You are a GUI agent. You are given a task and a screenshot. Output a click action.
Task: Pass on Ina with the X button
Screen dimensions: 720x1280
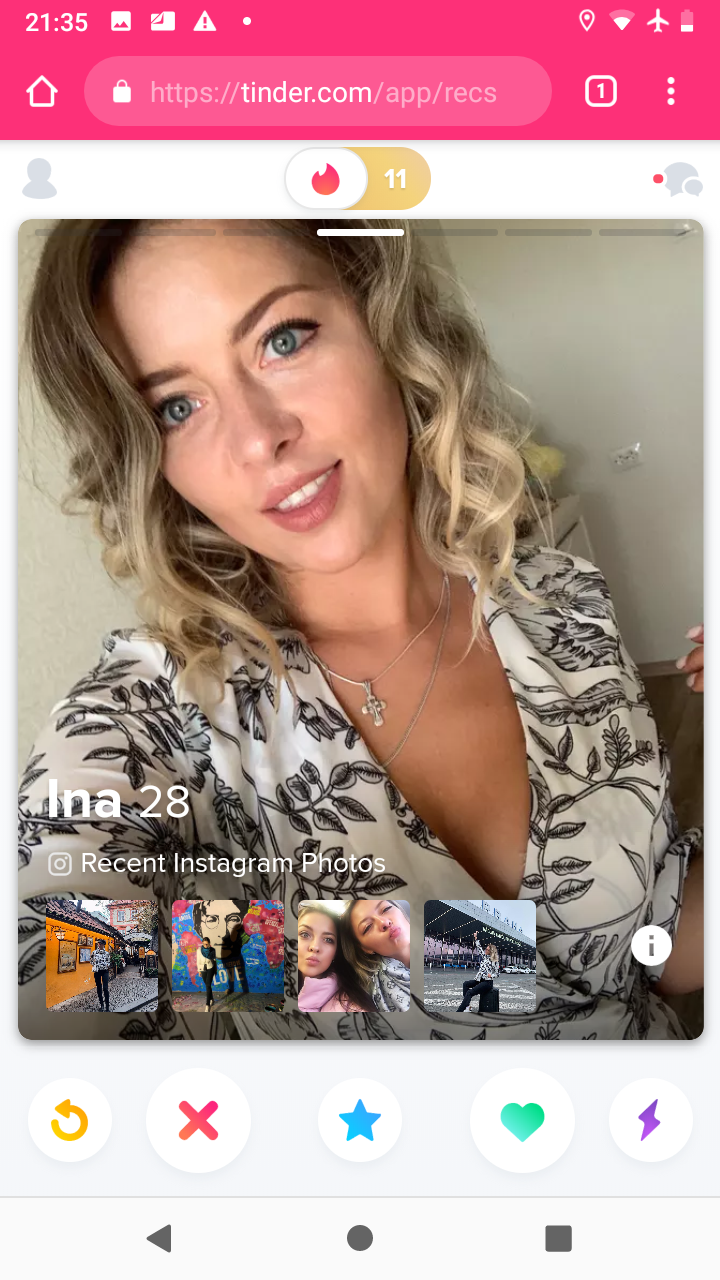(198, 1121)
